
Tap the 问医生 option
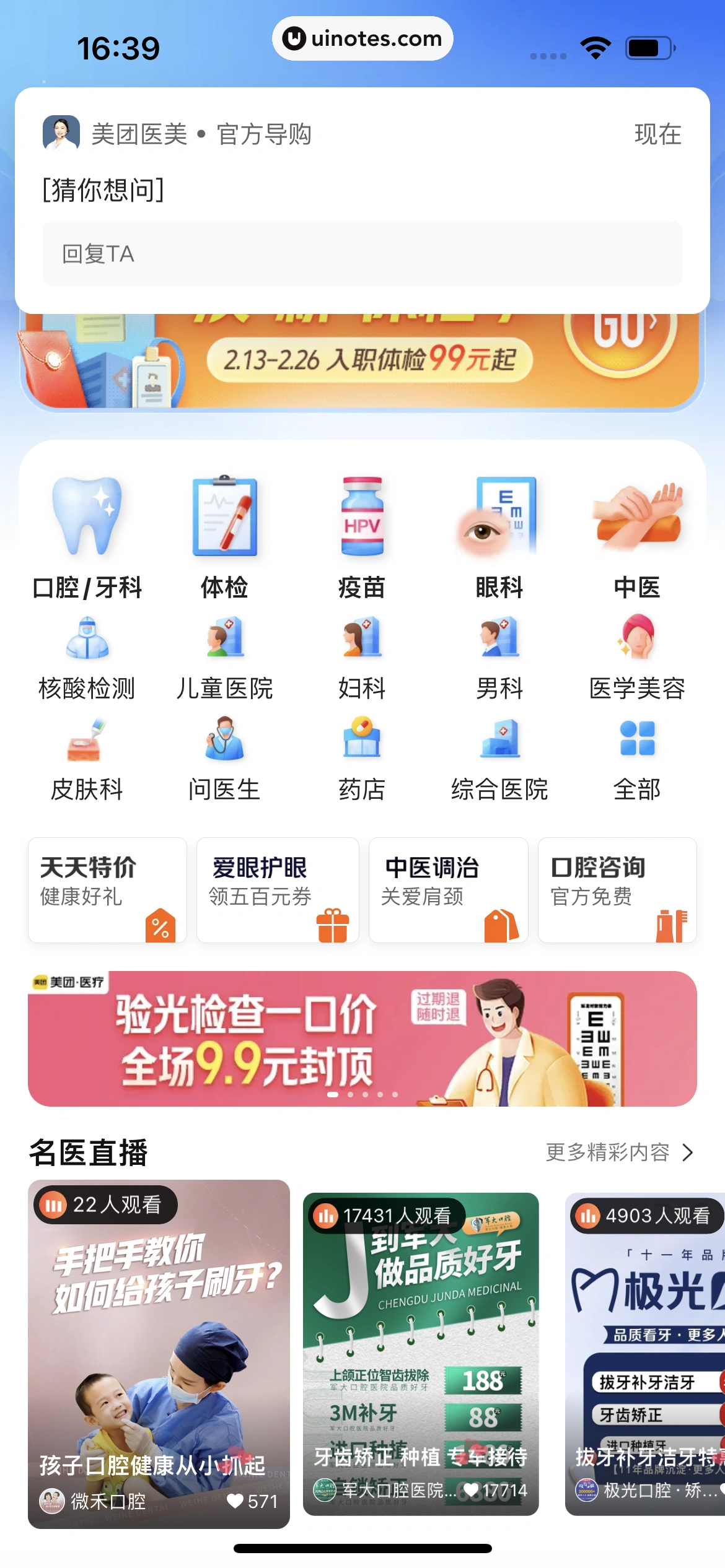coord(224,760)
